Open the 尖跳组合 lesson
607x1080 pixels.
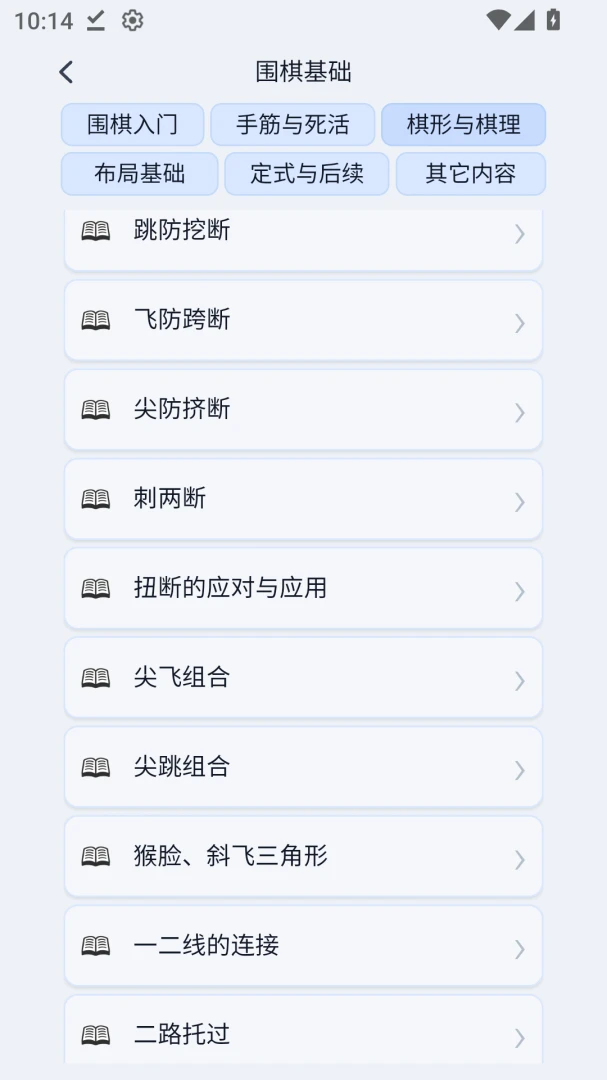click(303, 767)
